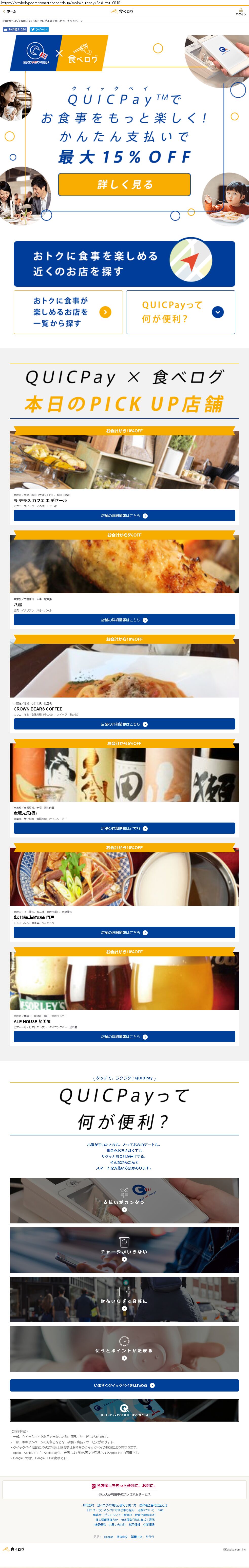The image size is (249, 1568).
Task: Open shop details for 八徳
Action: pos(124,620)
